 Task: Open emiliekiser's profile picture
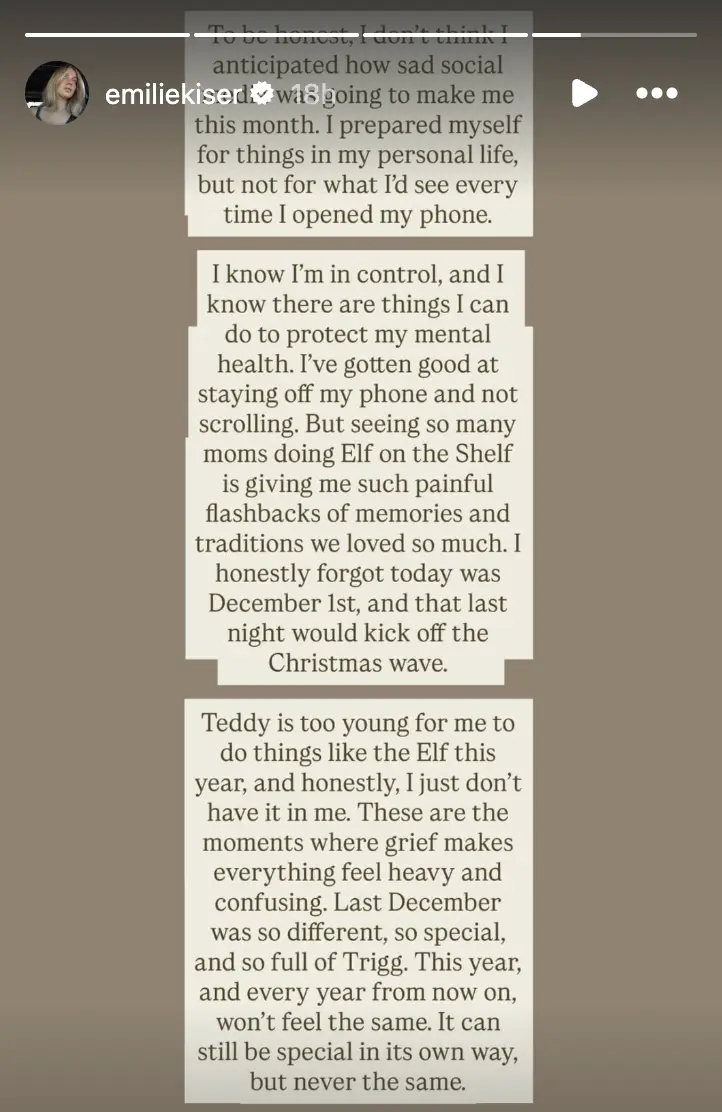57,93
